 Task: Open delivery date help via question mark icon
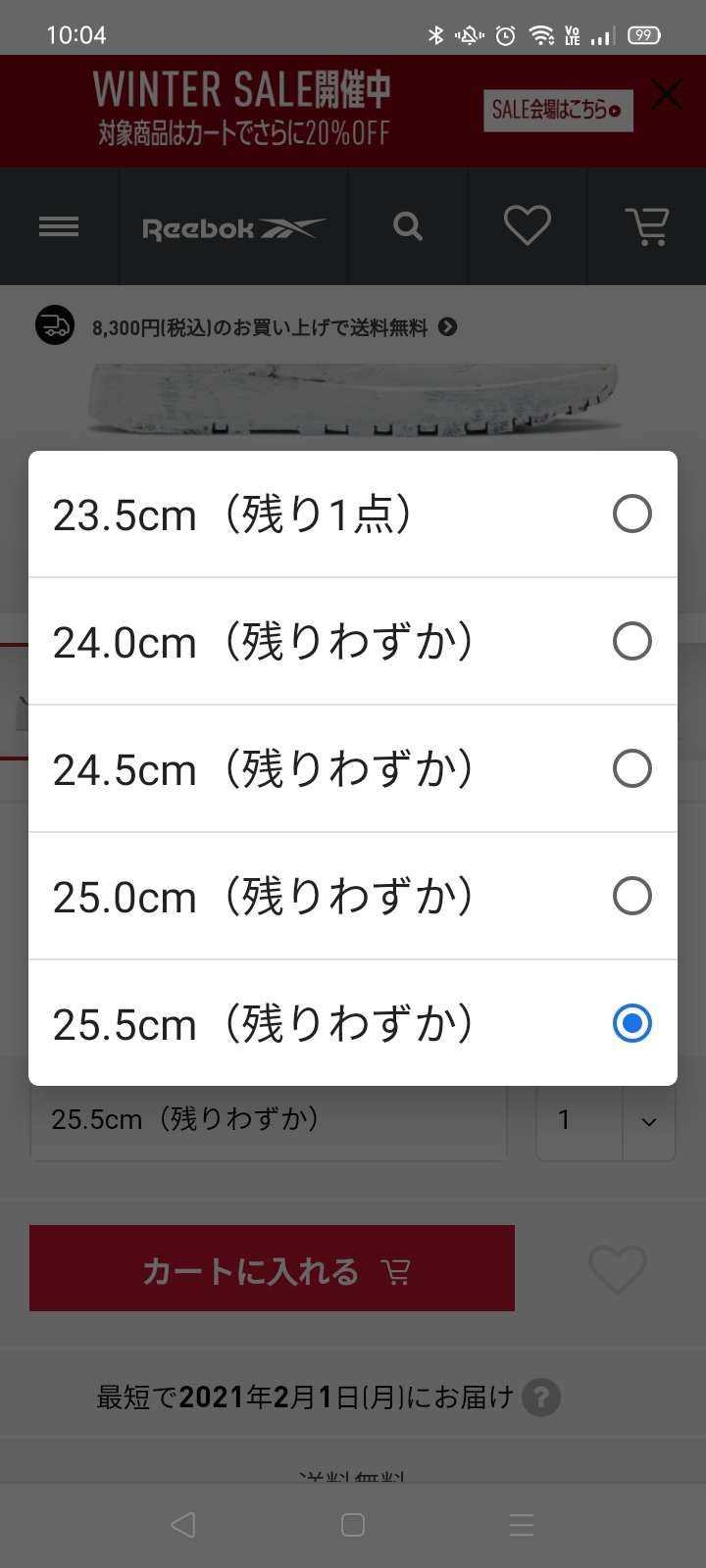(x=540, y=1397)
